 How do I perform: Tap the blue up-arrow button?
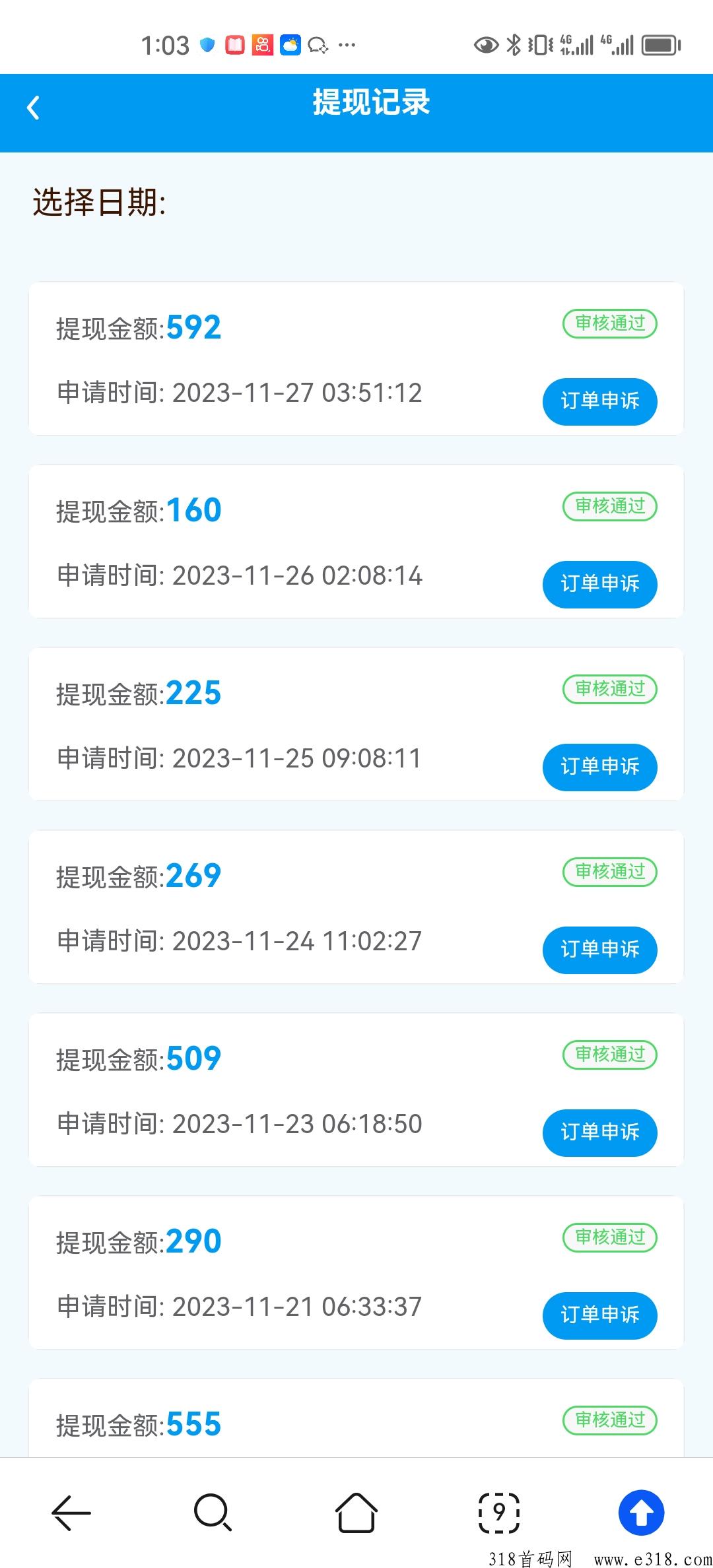[x=641, y=1513]
